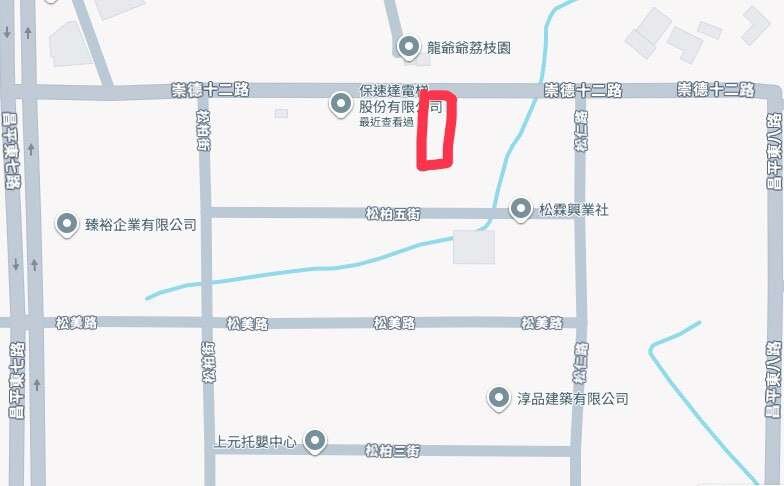This screenshot has height=486, width=784.
Task: Open the 龍爺爺荔枝園 place marker
Action: (408, 46)
